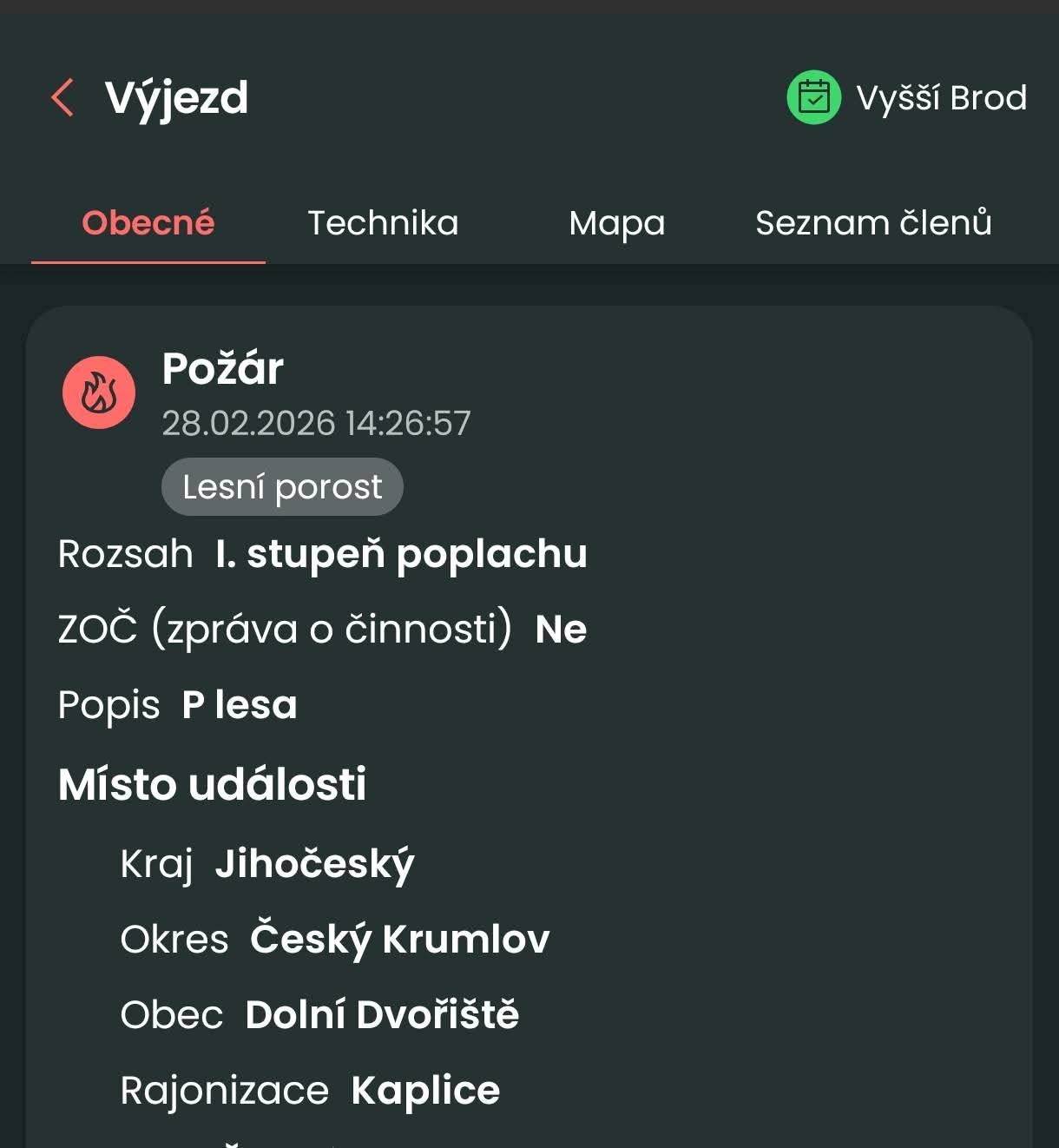Tap the ZOČ value showing Ne
Image resolution: width=1059 pixels, height=1148 pixels.
[561, 629]
